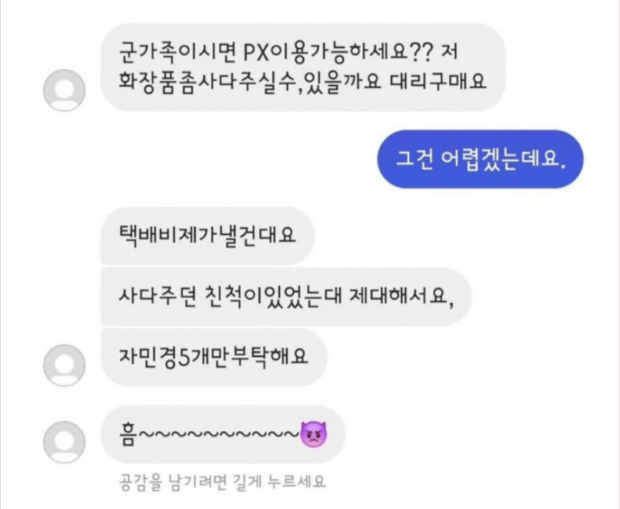620x509 pixels.
Task: Open sender's profile avatar beside PX이용가능하세요 message
Action: pos(65,93)
